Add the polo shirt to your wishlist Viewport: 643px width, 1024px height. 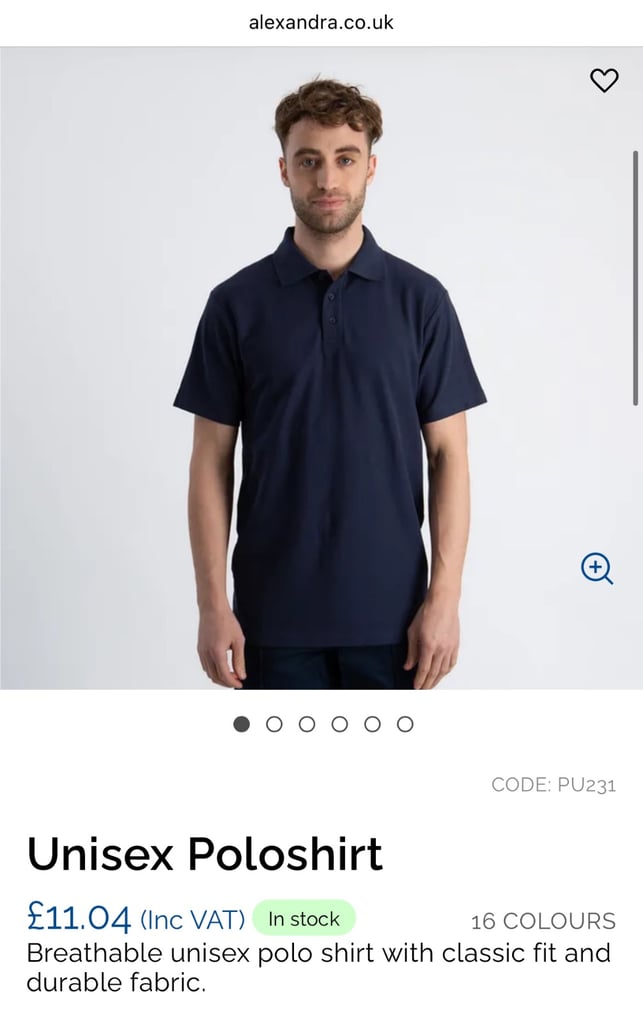(604, 81)
